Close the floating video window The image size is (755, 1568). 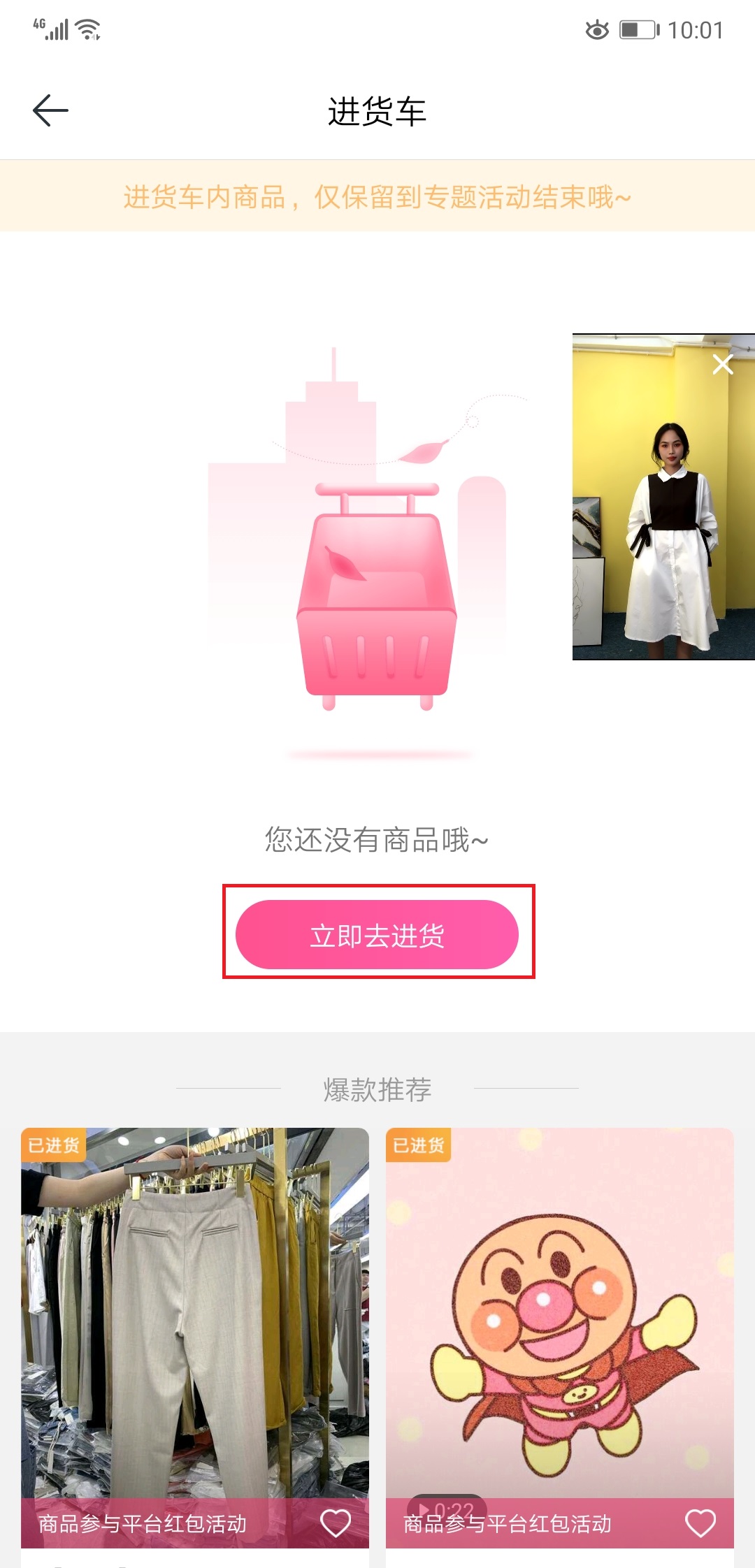[723, 364]
